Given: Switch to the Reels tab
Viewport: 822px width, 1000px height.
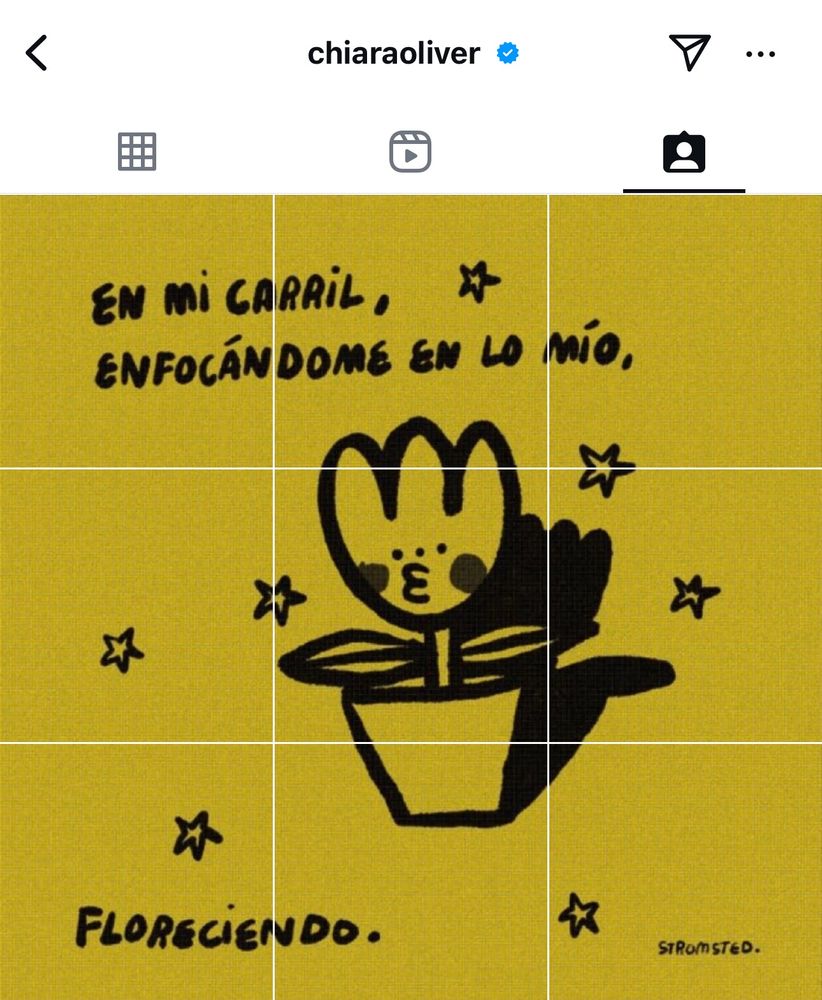Looking at the screenshot, I should 410,152.
